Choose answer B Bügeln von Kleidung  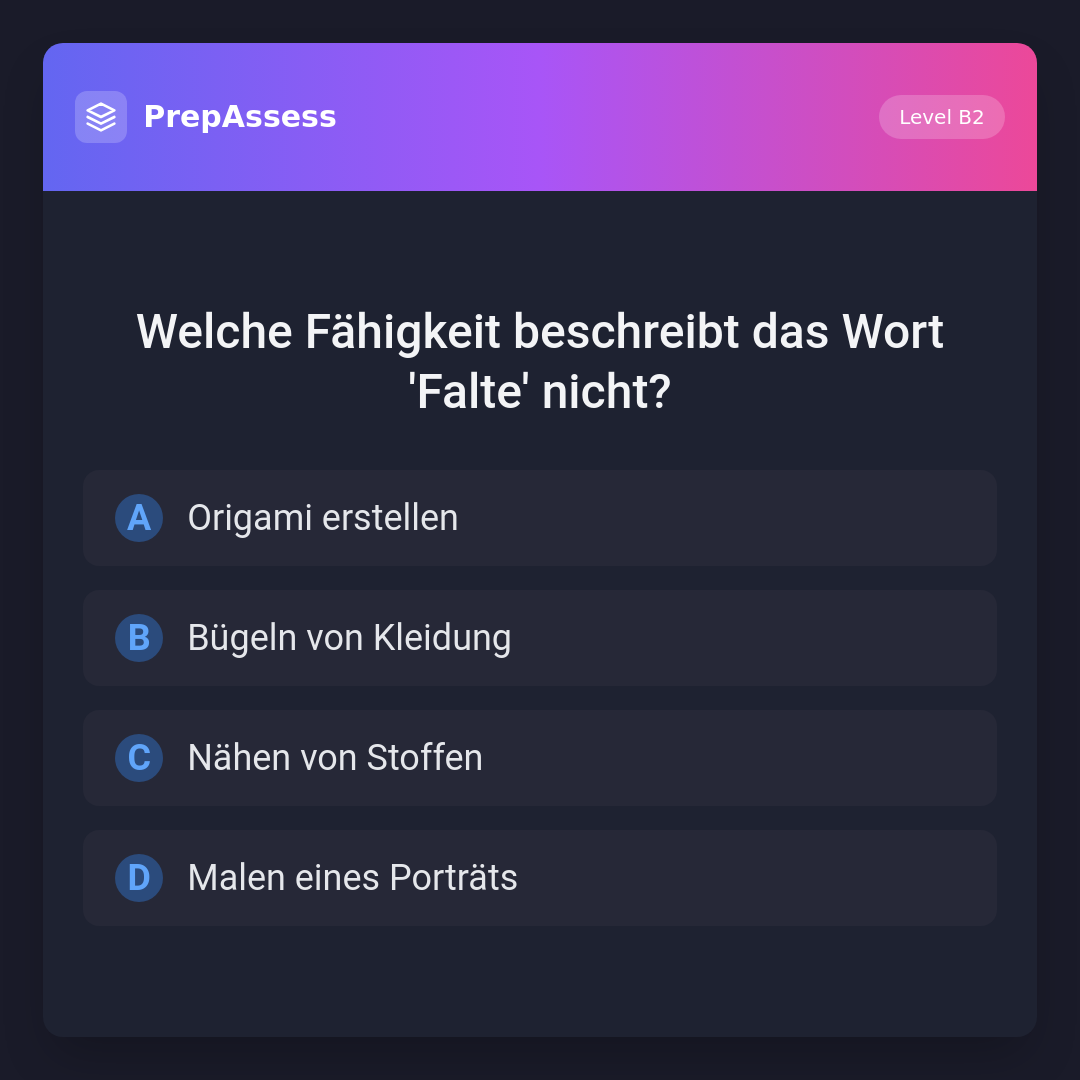pos(540,638)
